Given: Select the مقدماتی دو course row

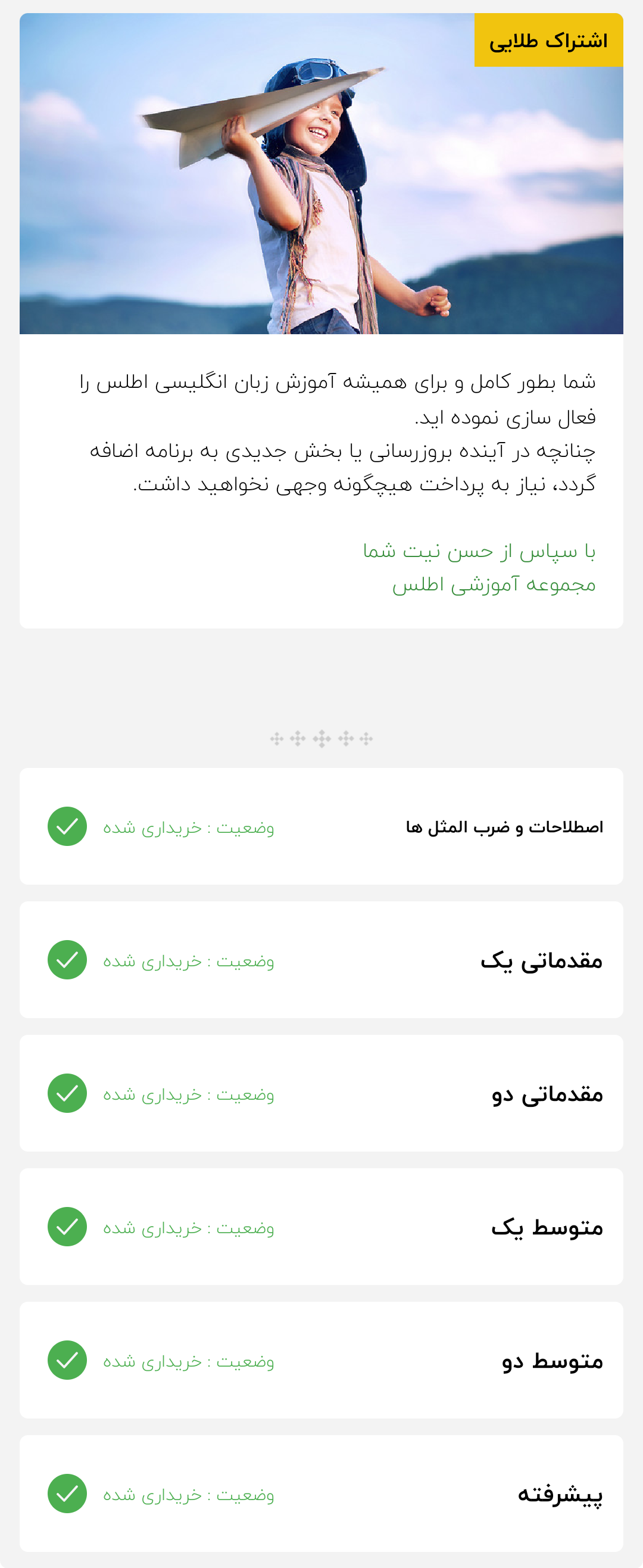Looking at the screenshot, I should point(321,1093).
